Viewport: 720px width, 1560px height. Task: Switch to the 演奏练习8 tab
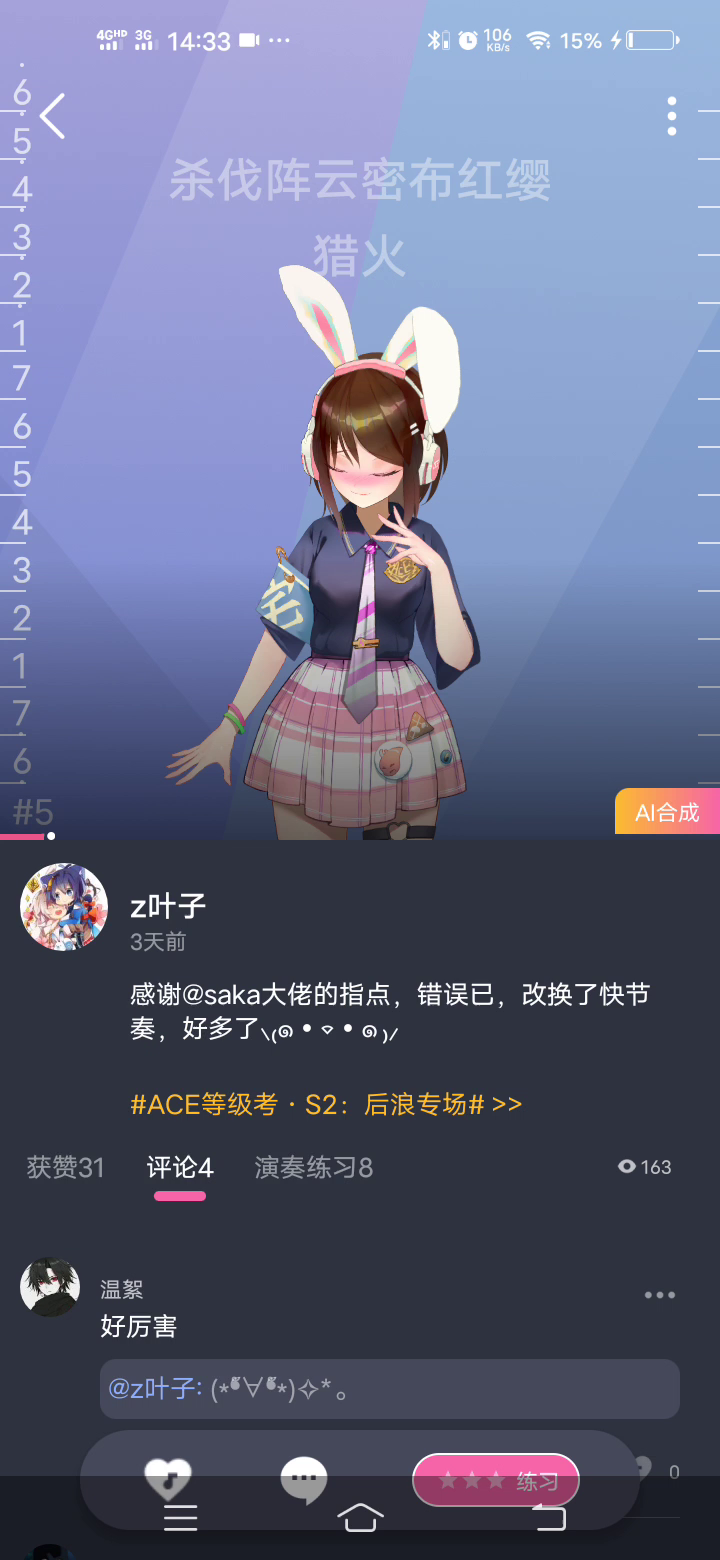(x=314, y=1167)
